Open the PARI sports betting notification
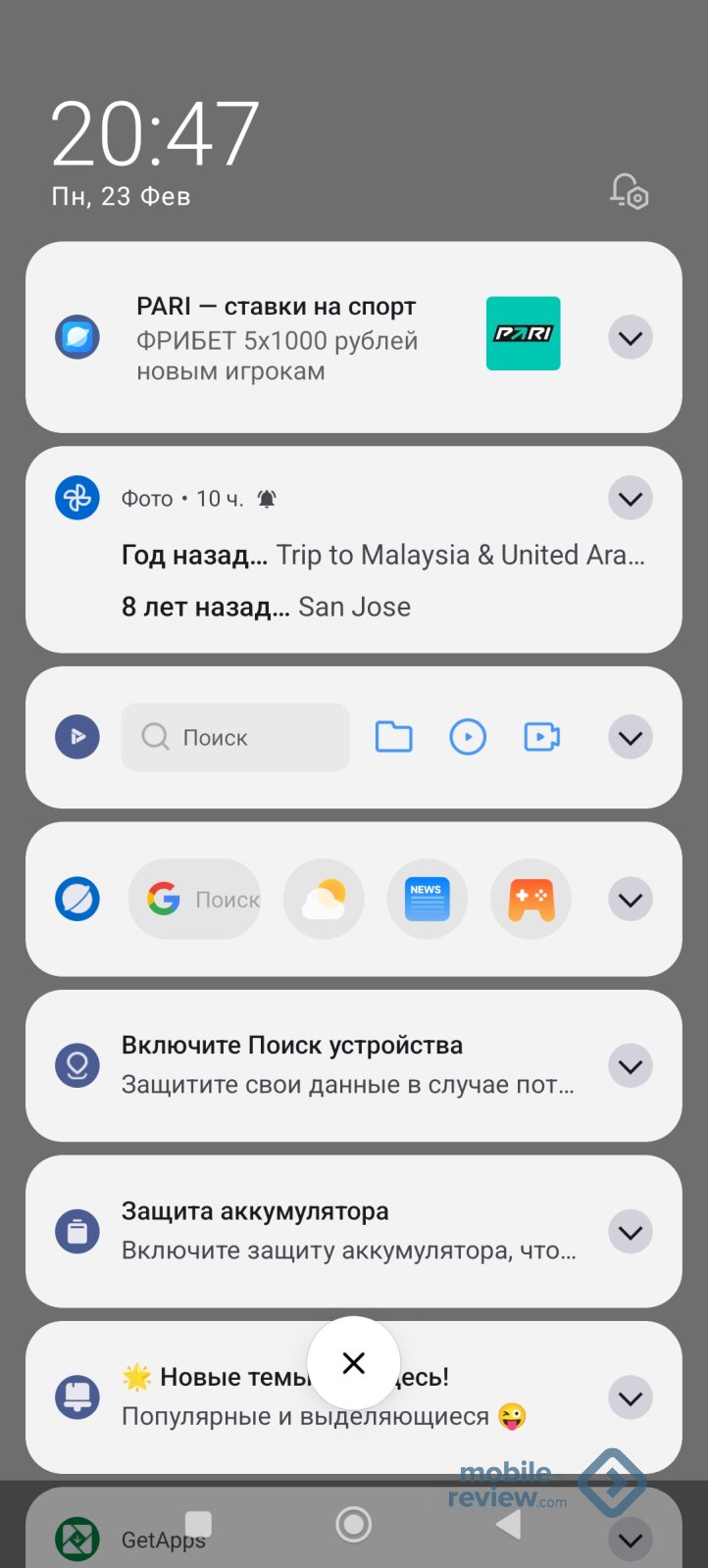The height and width of the screenshot is (1568, 708). pos(294,338)
